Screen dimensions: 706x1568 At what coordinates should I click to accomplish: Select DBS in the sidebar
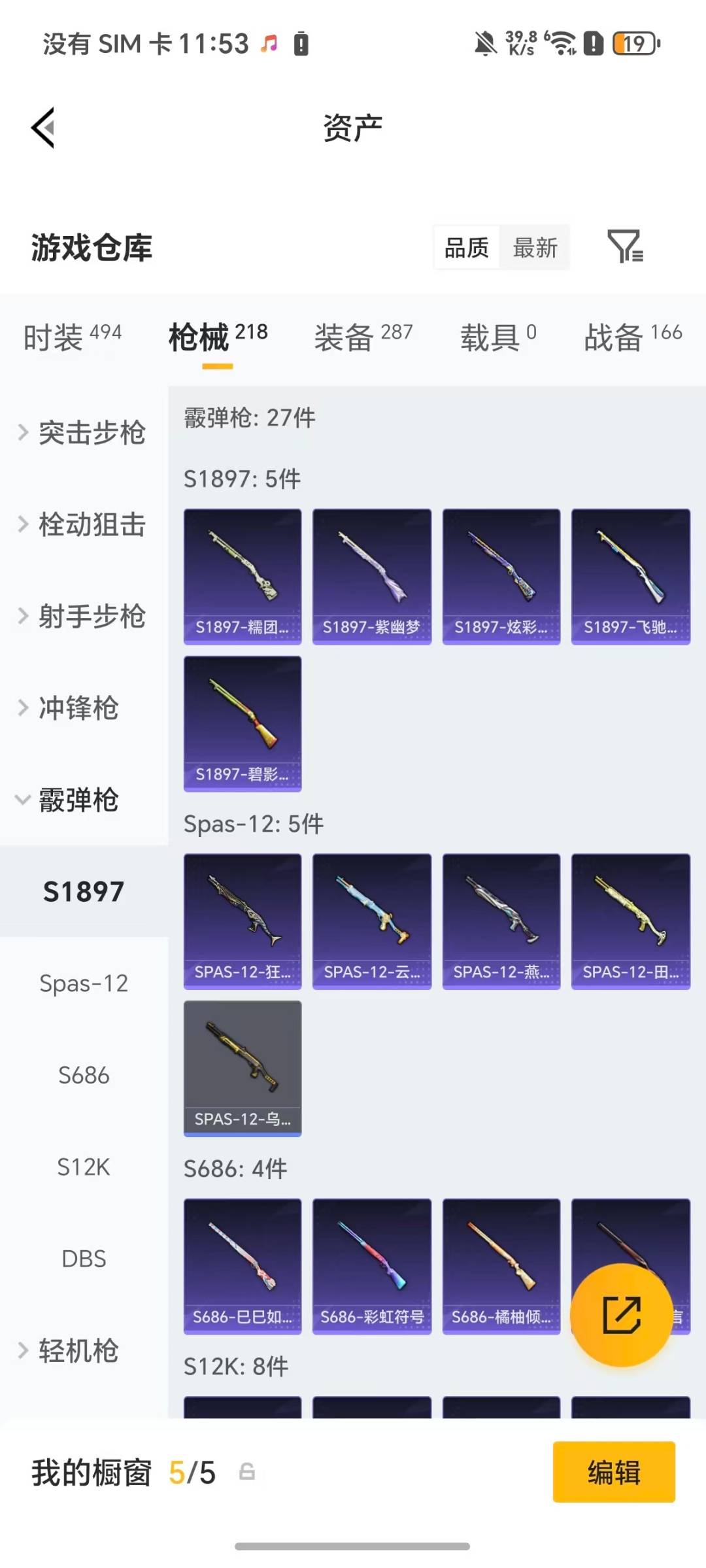84,1258
